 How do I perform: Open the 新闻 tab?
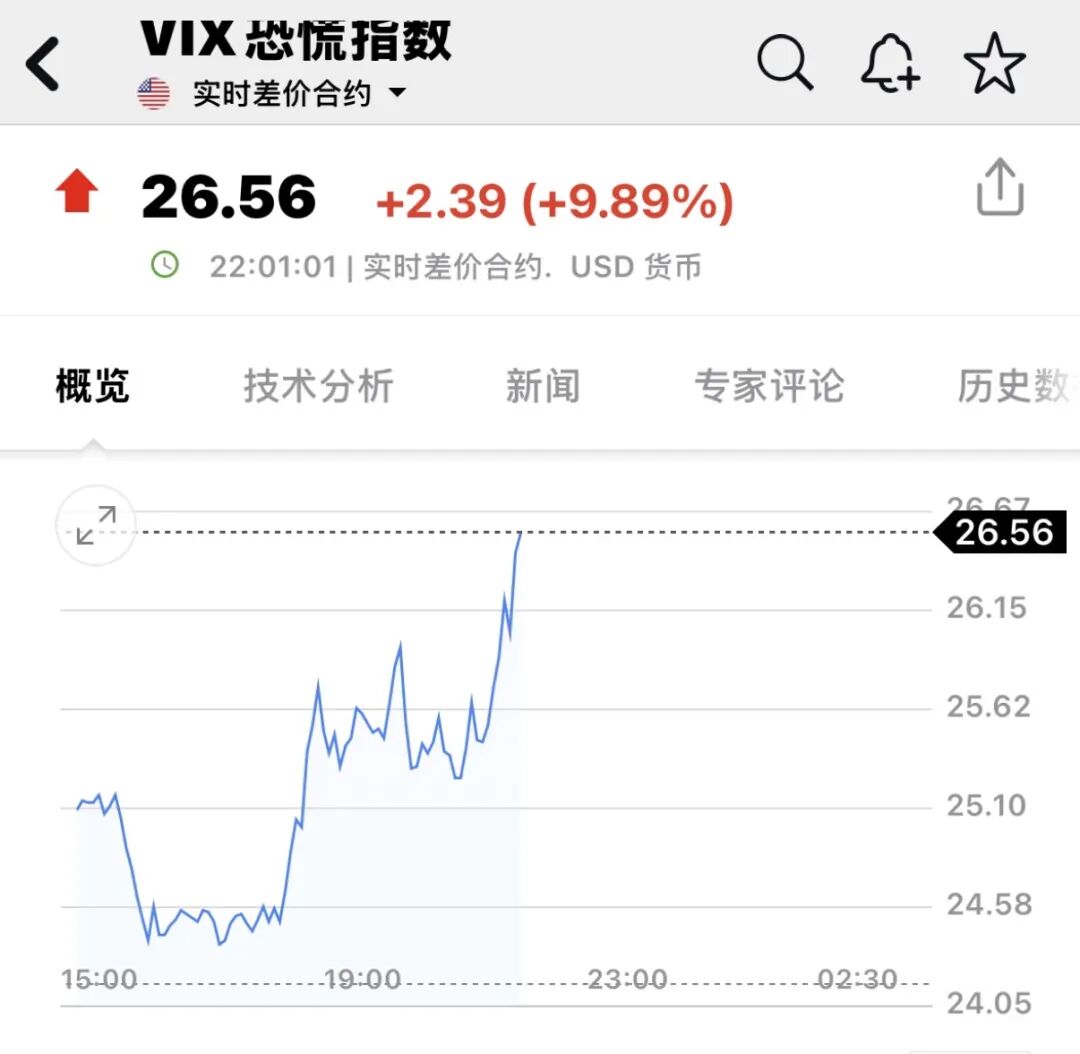(542, 386)
